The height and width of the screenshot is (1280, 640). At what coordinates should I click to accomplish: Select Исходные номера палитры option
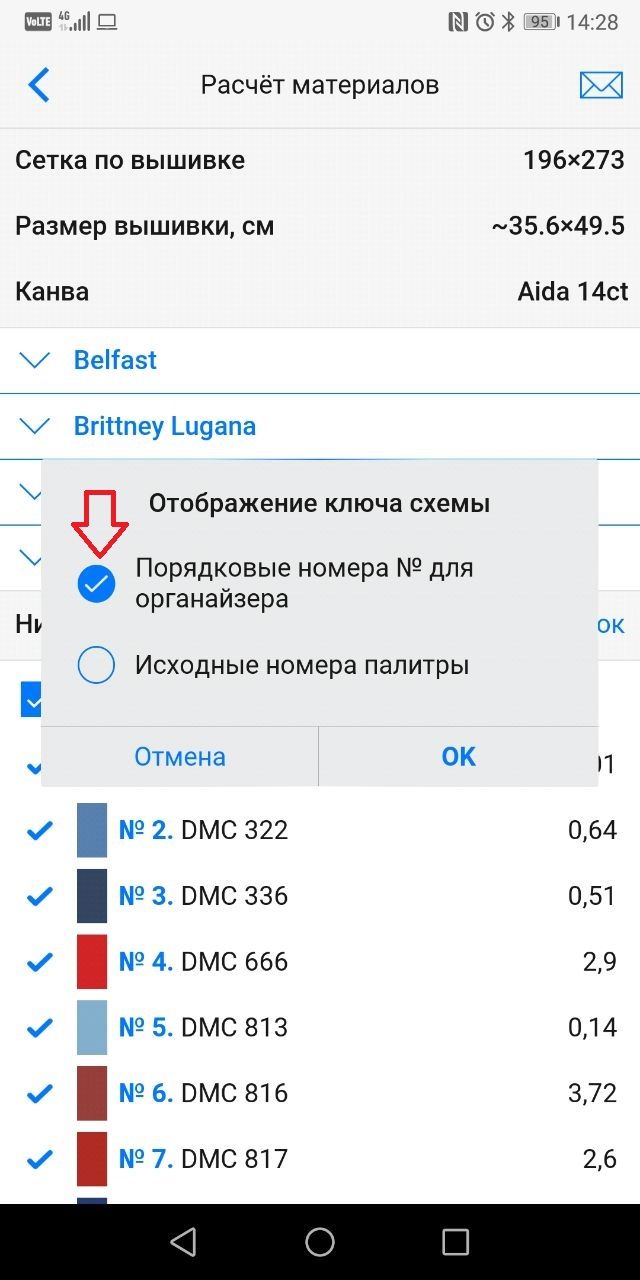[x=97, y=665]
